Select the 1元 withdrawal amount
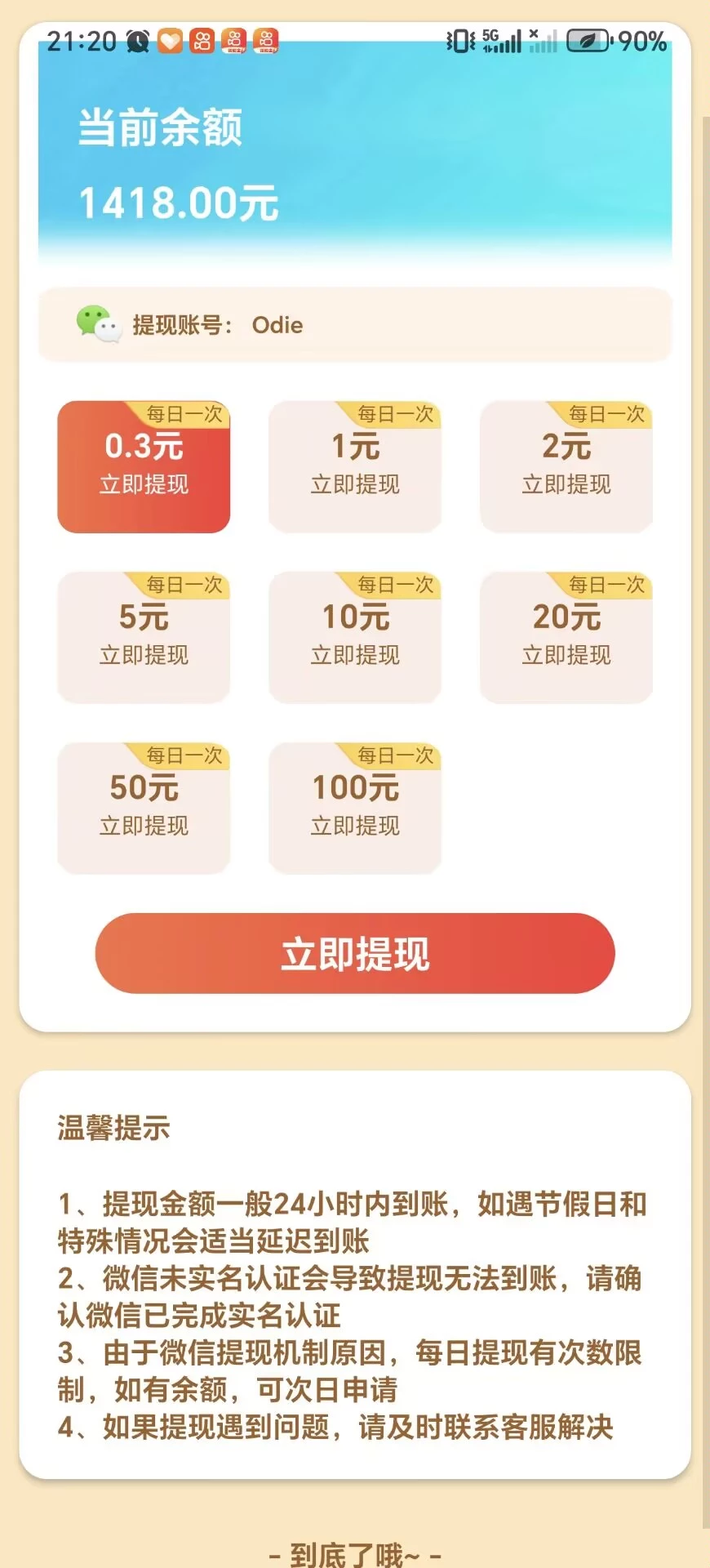The height and width of the screenshot is (1568, 710). pyautogui.click(x=355, y=465)
